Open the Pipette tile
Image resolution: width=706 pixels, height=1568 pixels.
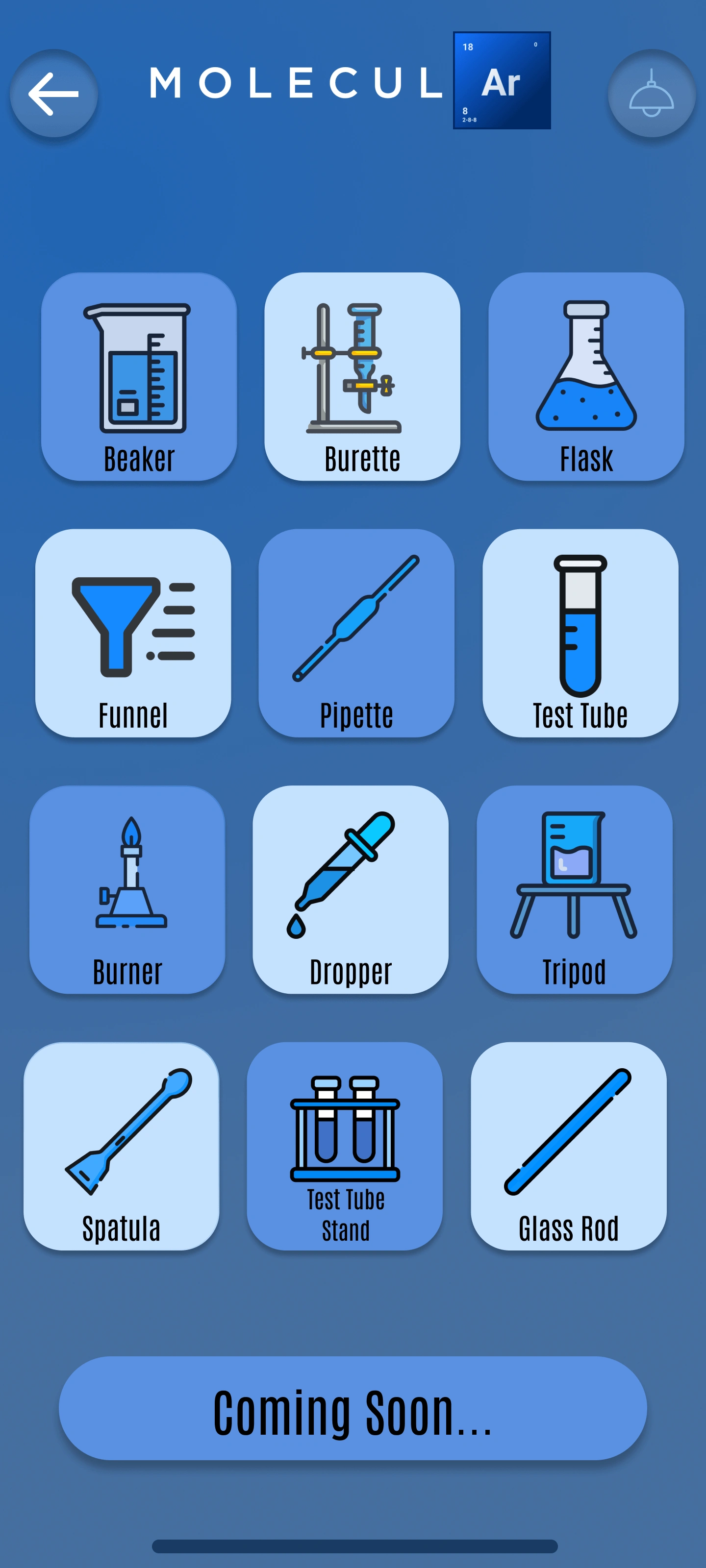coord(356,633)
